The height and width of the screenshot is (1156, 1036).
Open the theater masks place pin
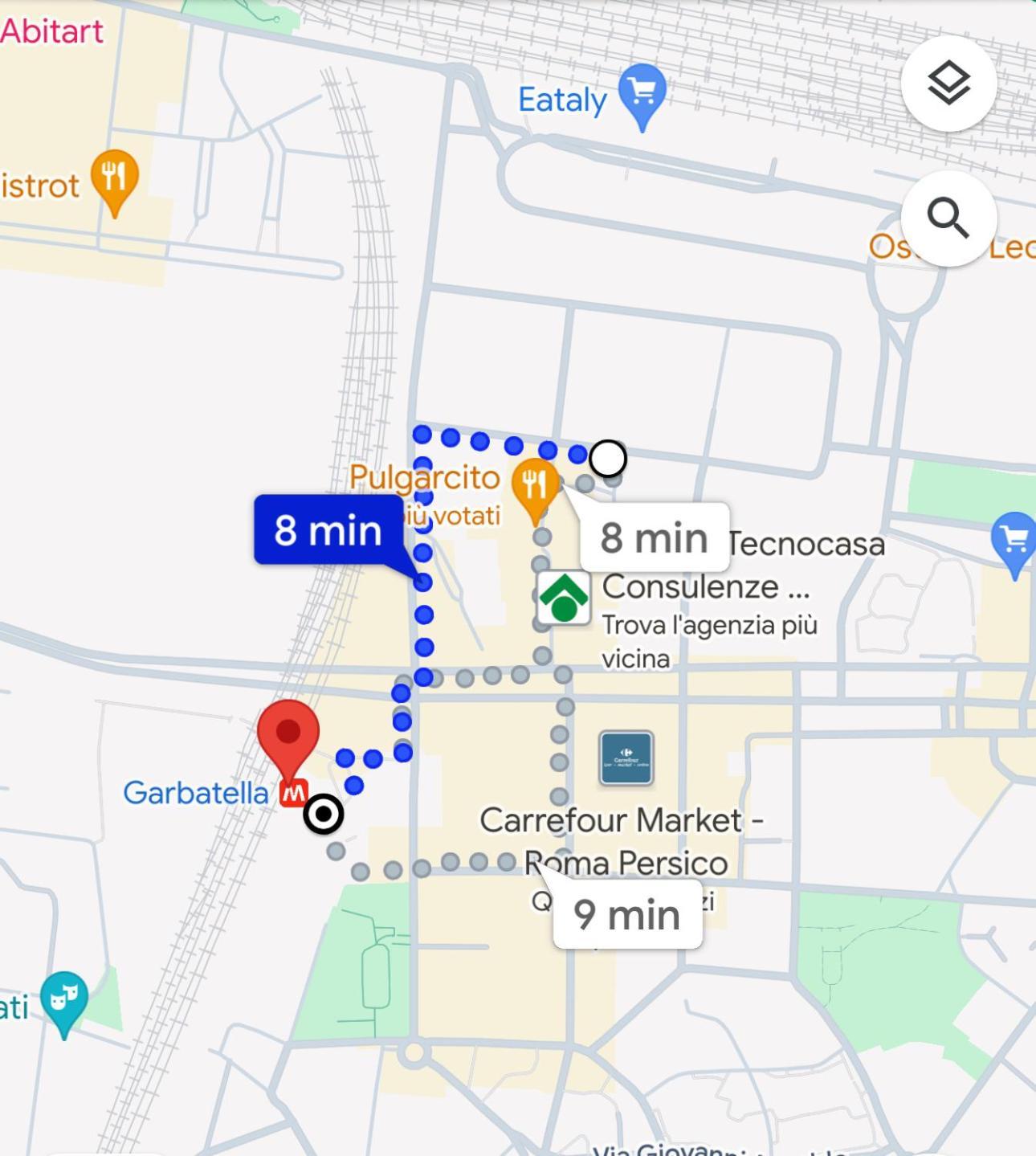pos(64,1000)
